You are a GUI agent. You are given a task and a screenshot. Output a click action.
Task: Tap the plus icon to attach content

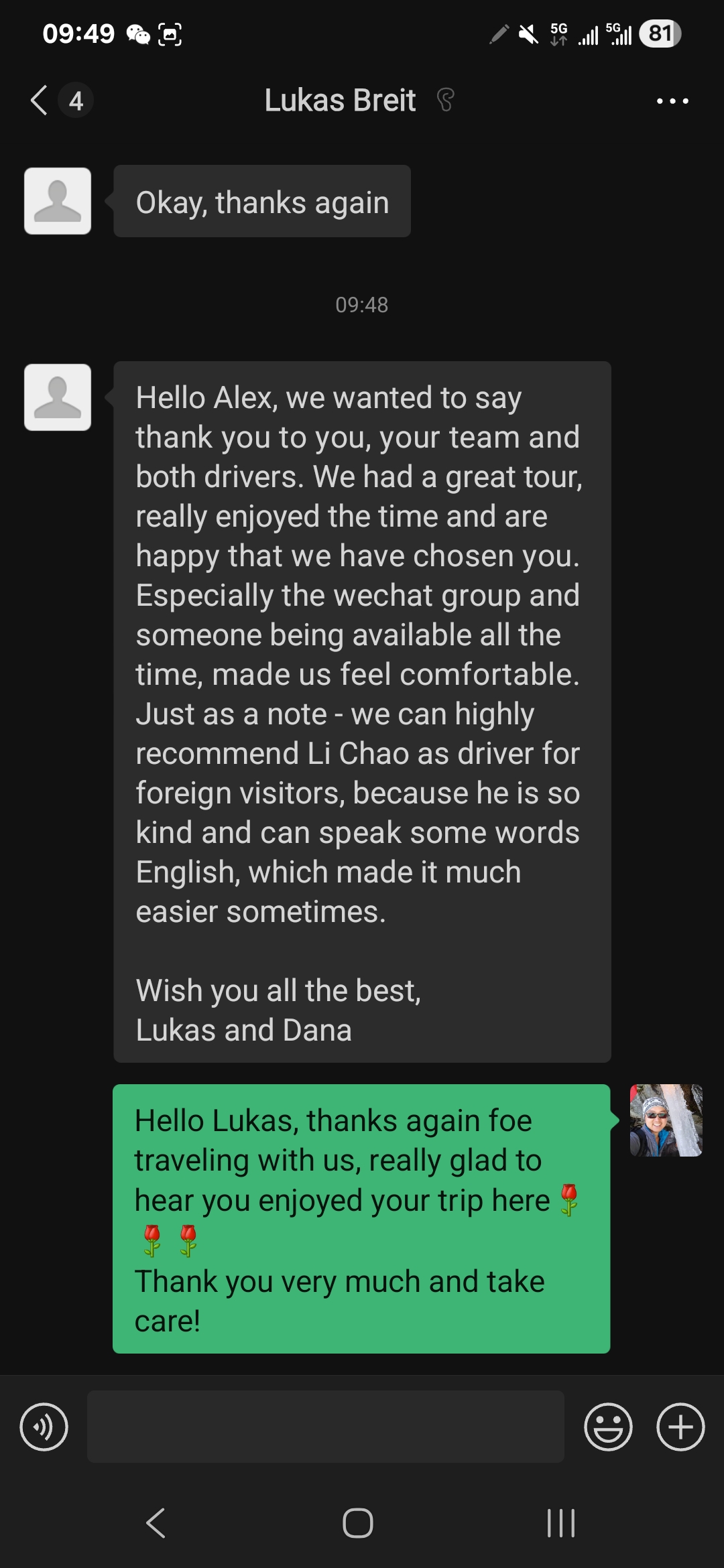pyautogui.click(x=680, y=1426)
